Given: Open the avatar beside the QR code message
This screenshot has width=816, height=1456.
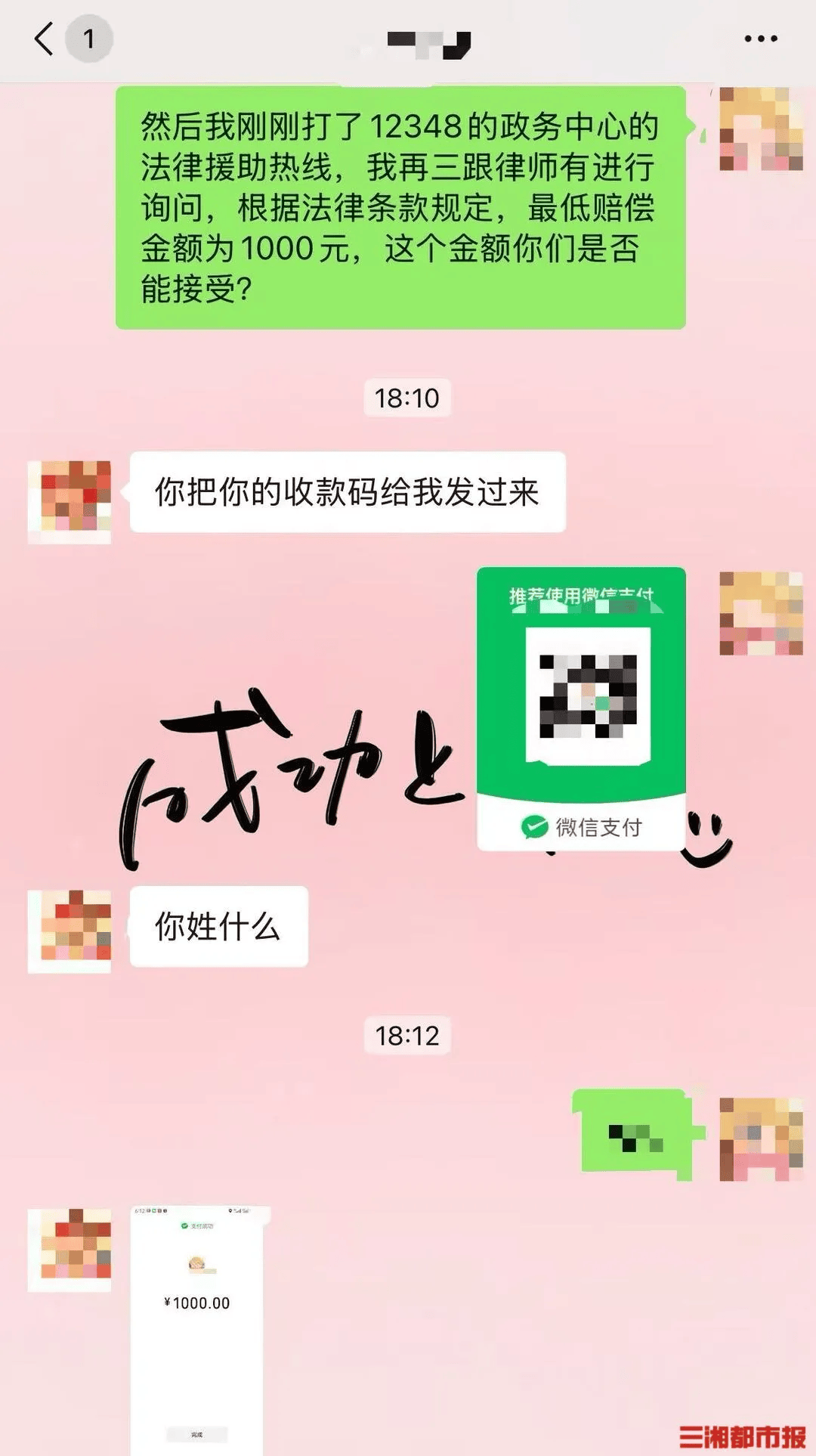Looking at the screenshot, I should pyautogui.click(x=761, y=613).
